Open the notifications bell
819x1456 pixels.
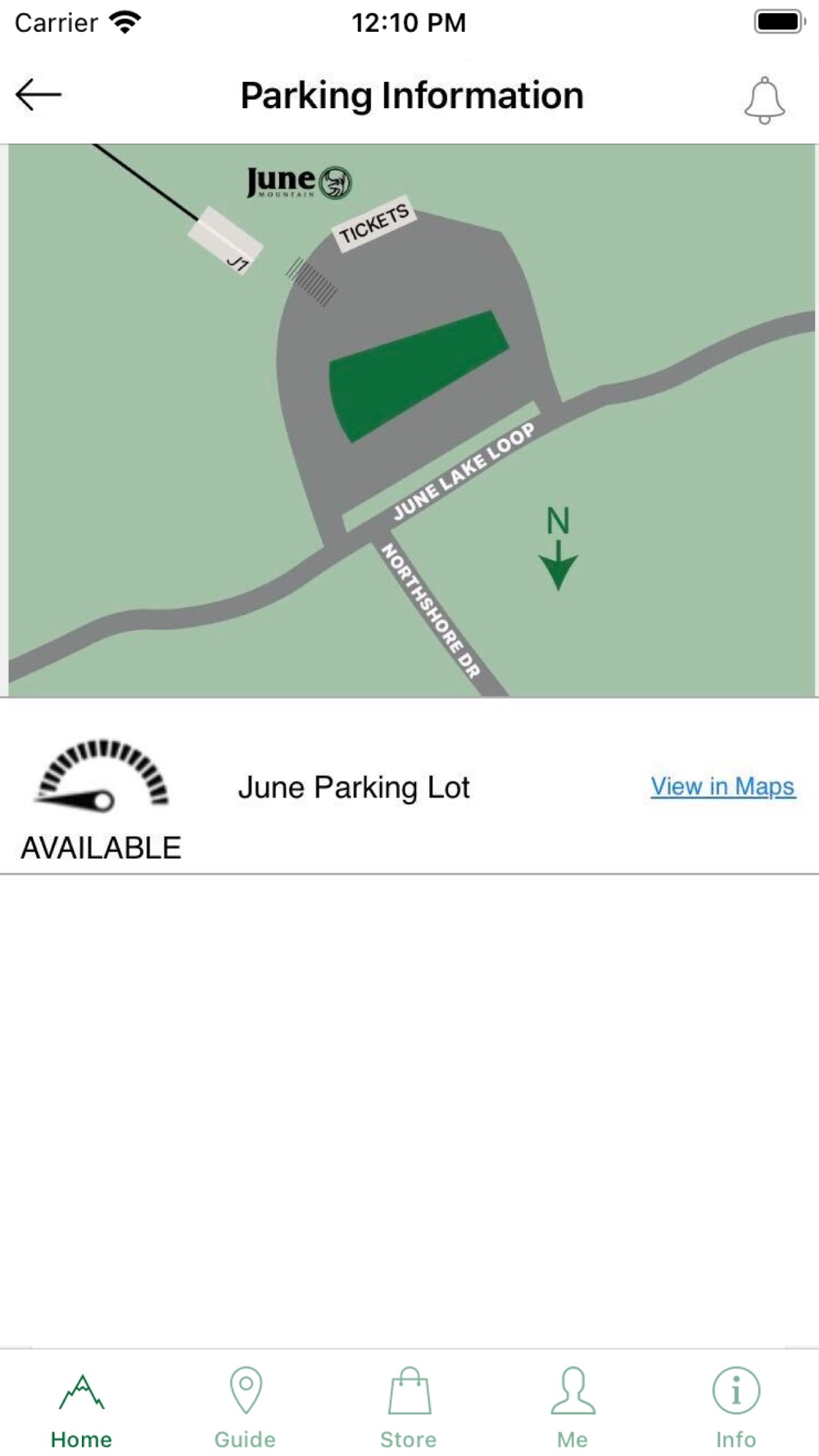pos(764,100)
